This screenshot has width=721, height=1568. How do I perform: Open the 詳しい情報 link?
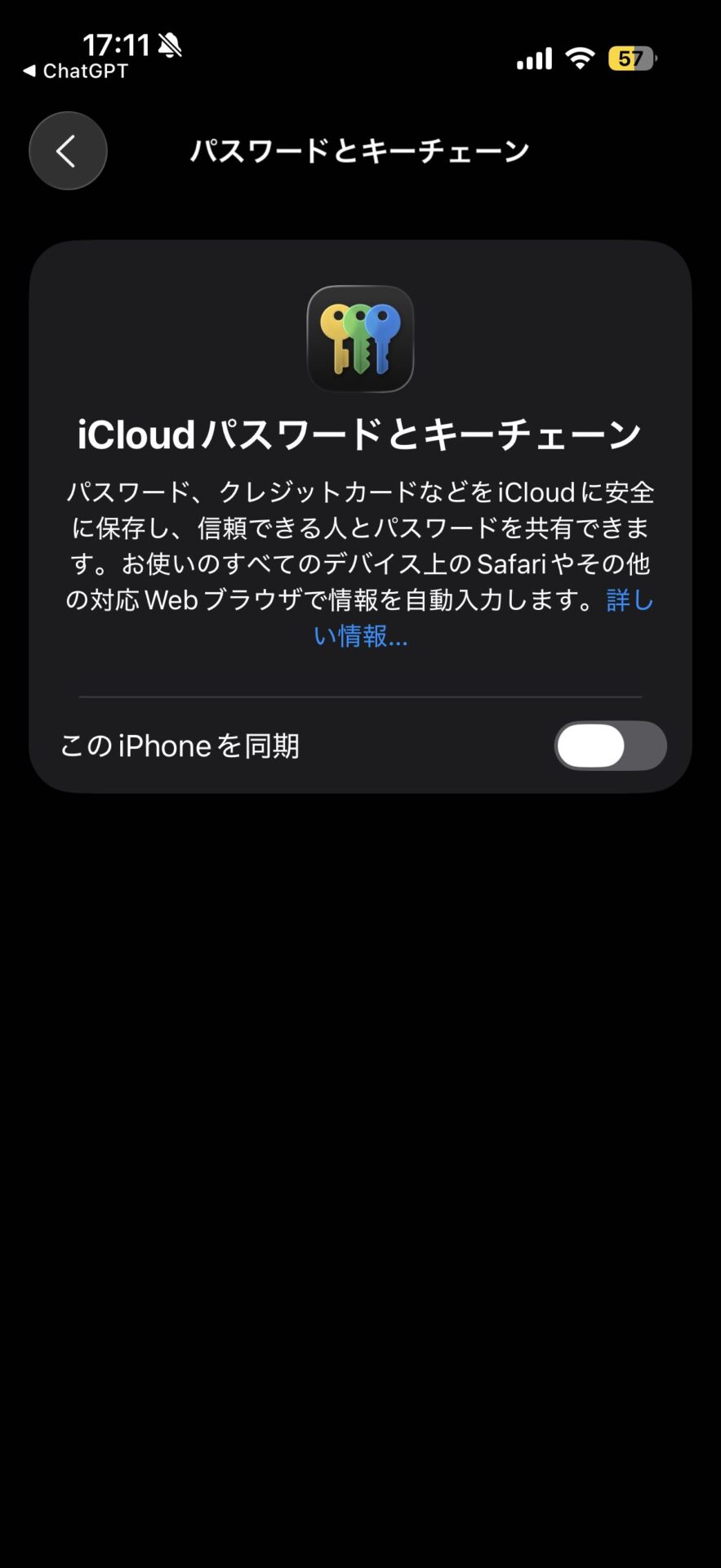[x=360, y=635]
